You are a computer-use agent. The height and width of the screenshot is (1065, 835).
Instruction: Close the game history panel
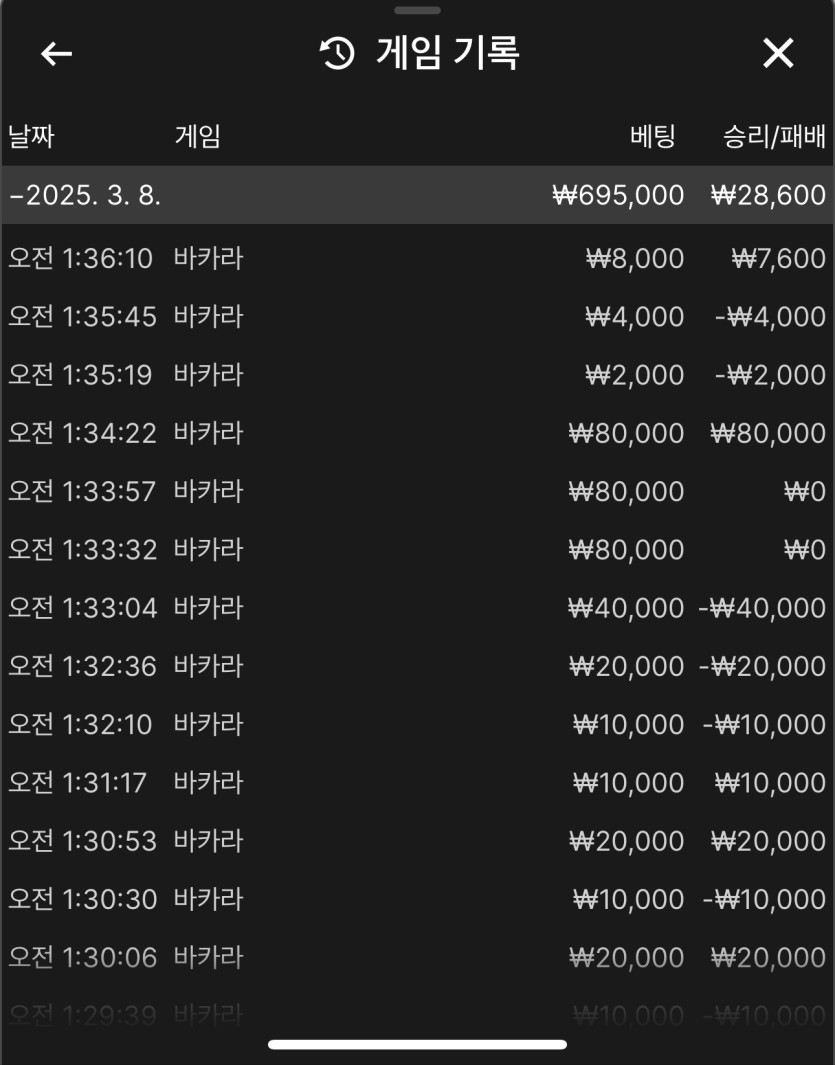point(777,54)
